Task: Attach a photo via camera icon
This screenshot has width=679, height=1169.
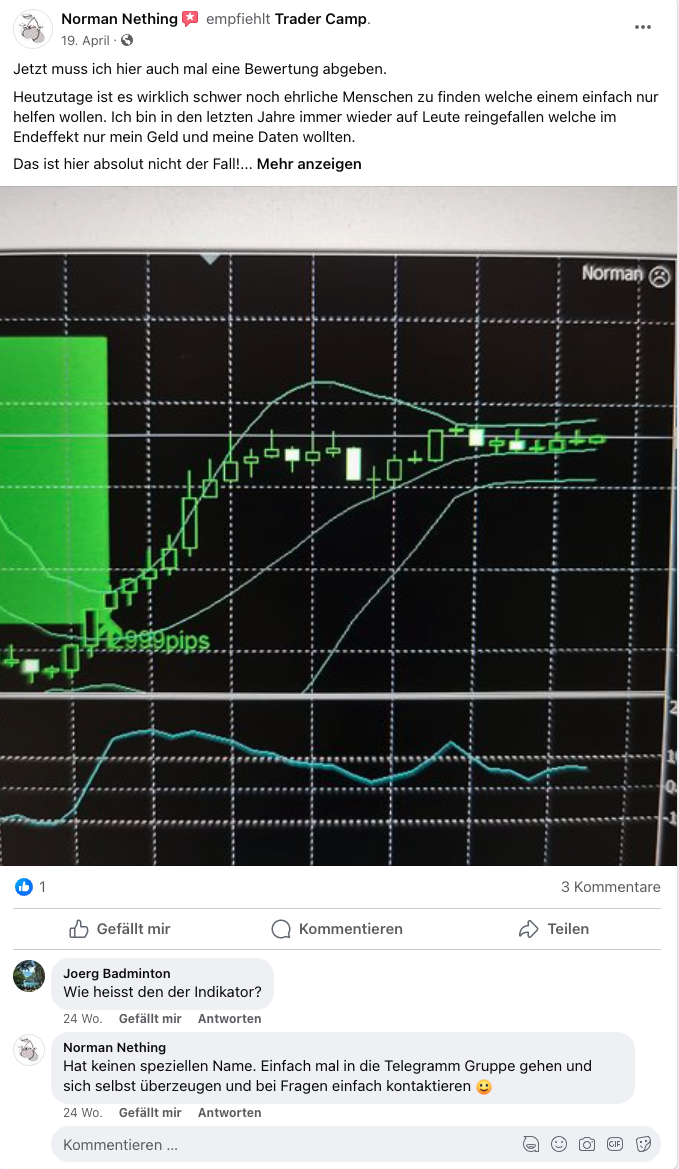Action: pyautogui.click(x=587, y=1144)
